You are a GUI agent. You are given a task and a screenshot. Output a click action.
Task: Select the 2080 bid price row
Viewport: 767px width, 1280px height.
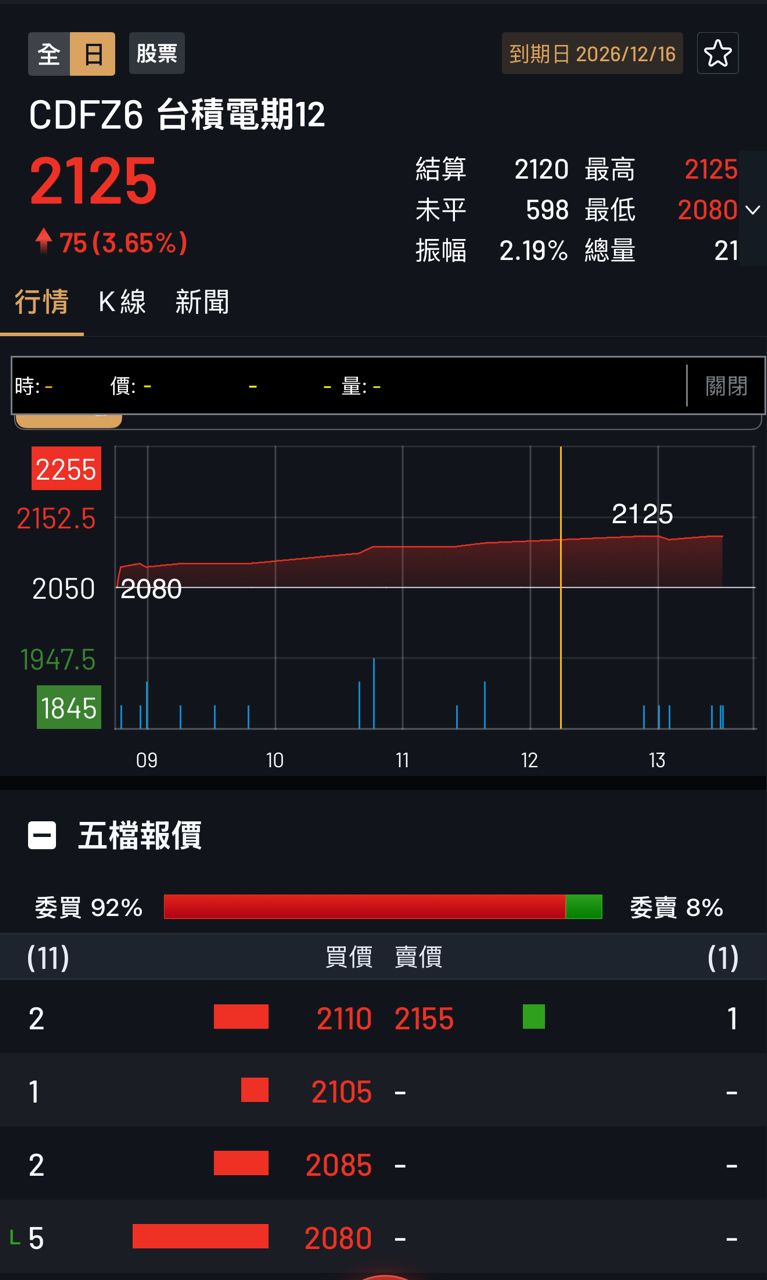[338, 1238]
